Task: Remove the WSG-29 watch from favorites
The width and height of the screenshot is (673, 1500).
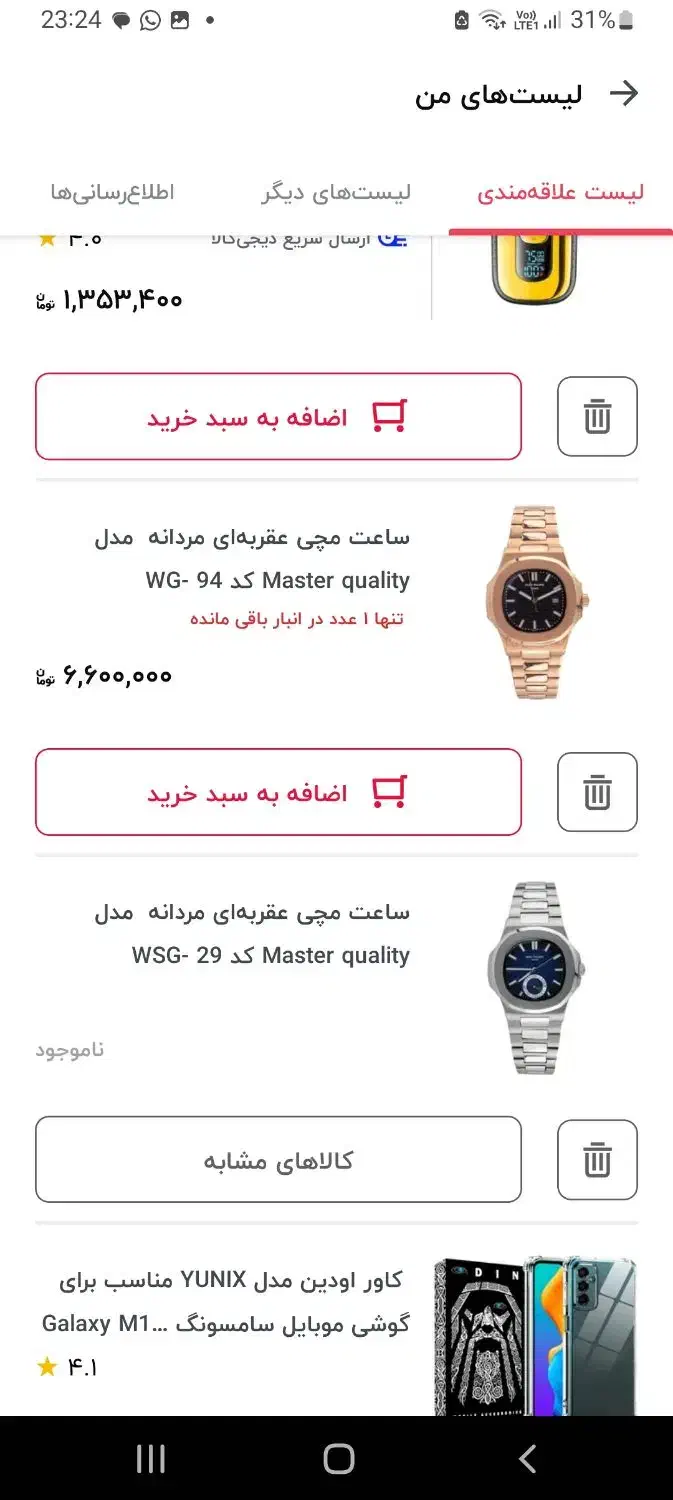Action: tap(597, 1160)
